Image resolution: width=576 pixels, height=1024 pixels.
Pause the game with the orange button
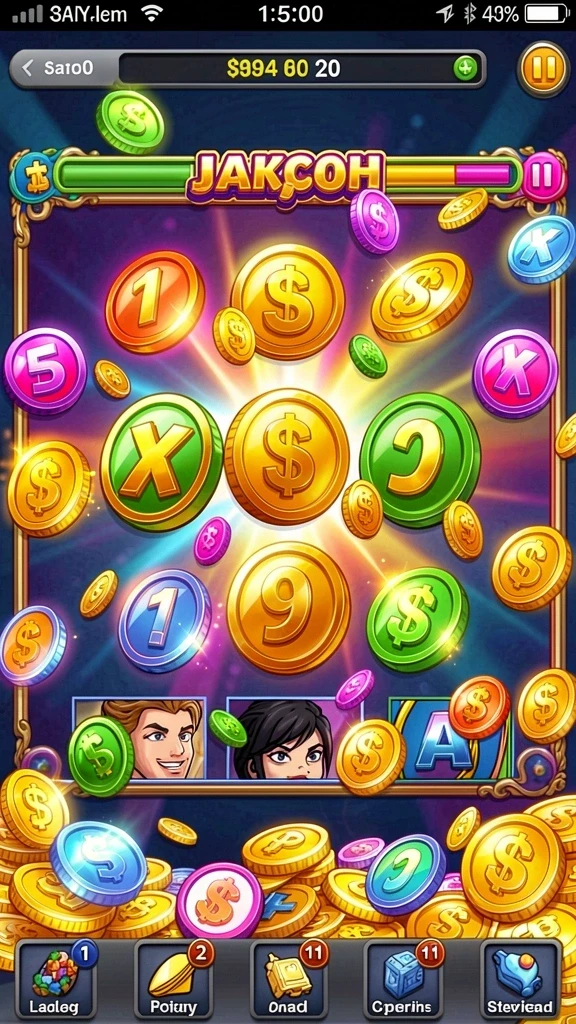pyautogui.click(x=543, y=69)
